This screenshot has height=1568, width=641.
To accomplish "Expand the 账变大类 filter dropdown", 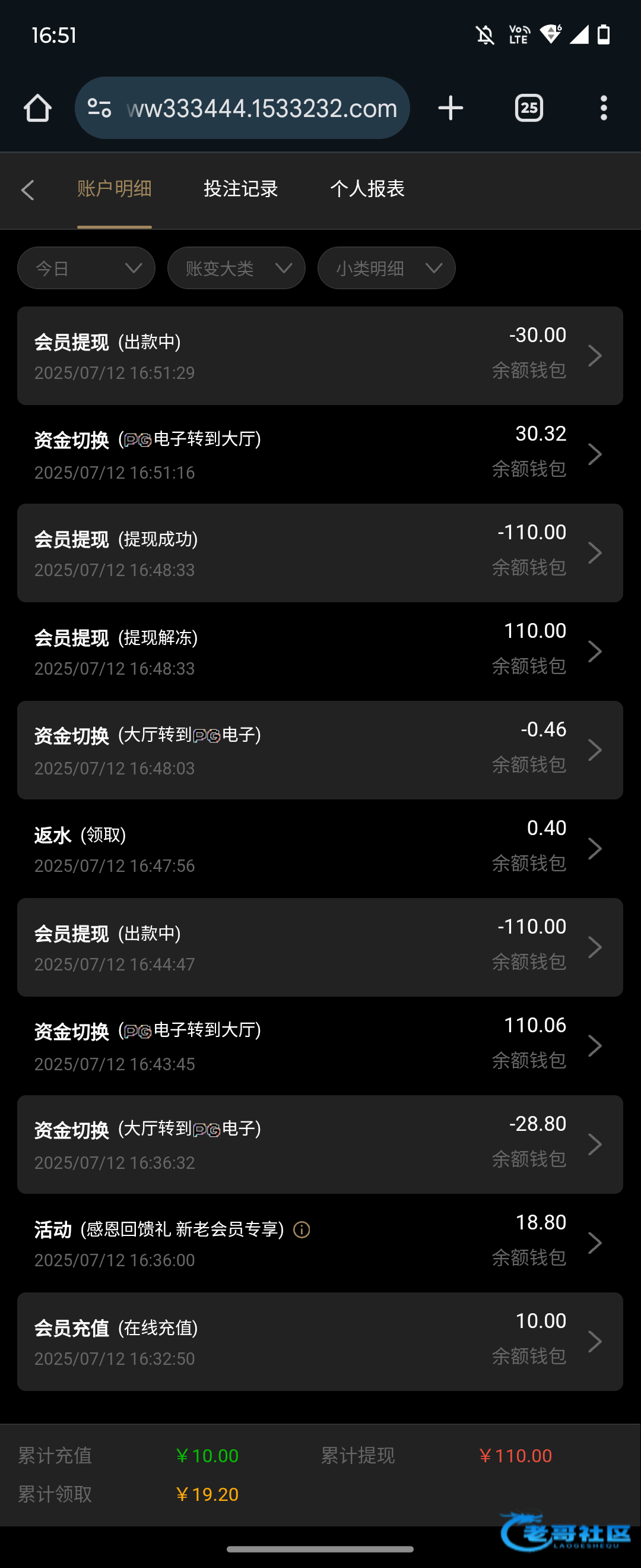I will pos(236,268).
